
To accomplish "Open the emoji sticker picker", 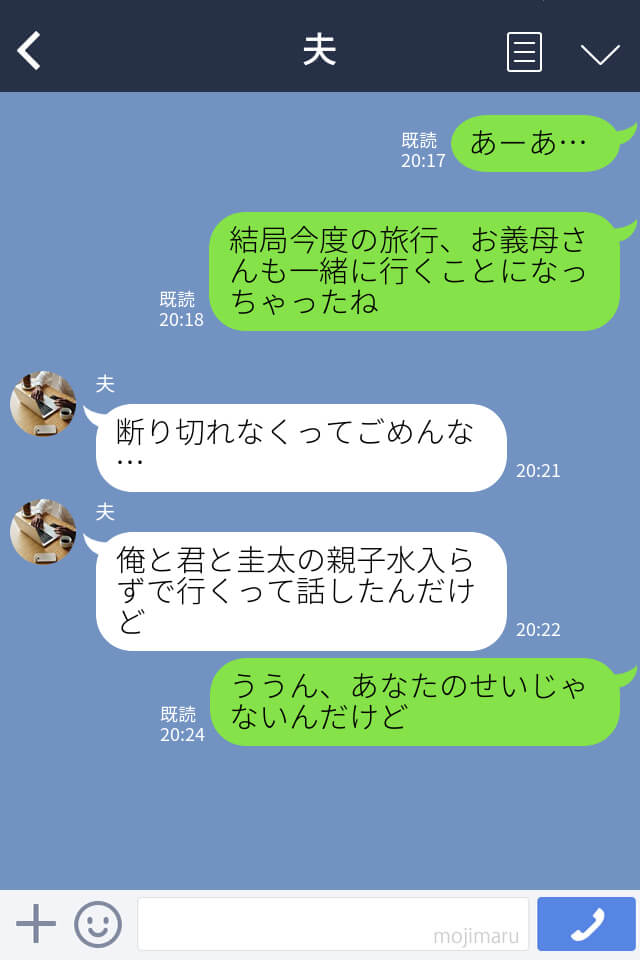I will [98, 924].
